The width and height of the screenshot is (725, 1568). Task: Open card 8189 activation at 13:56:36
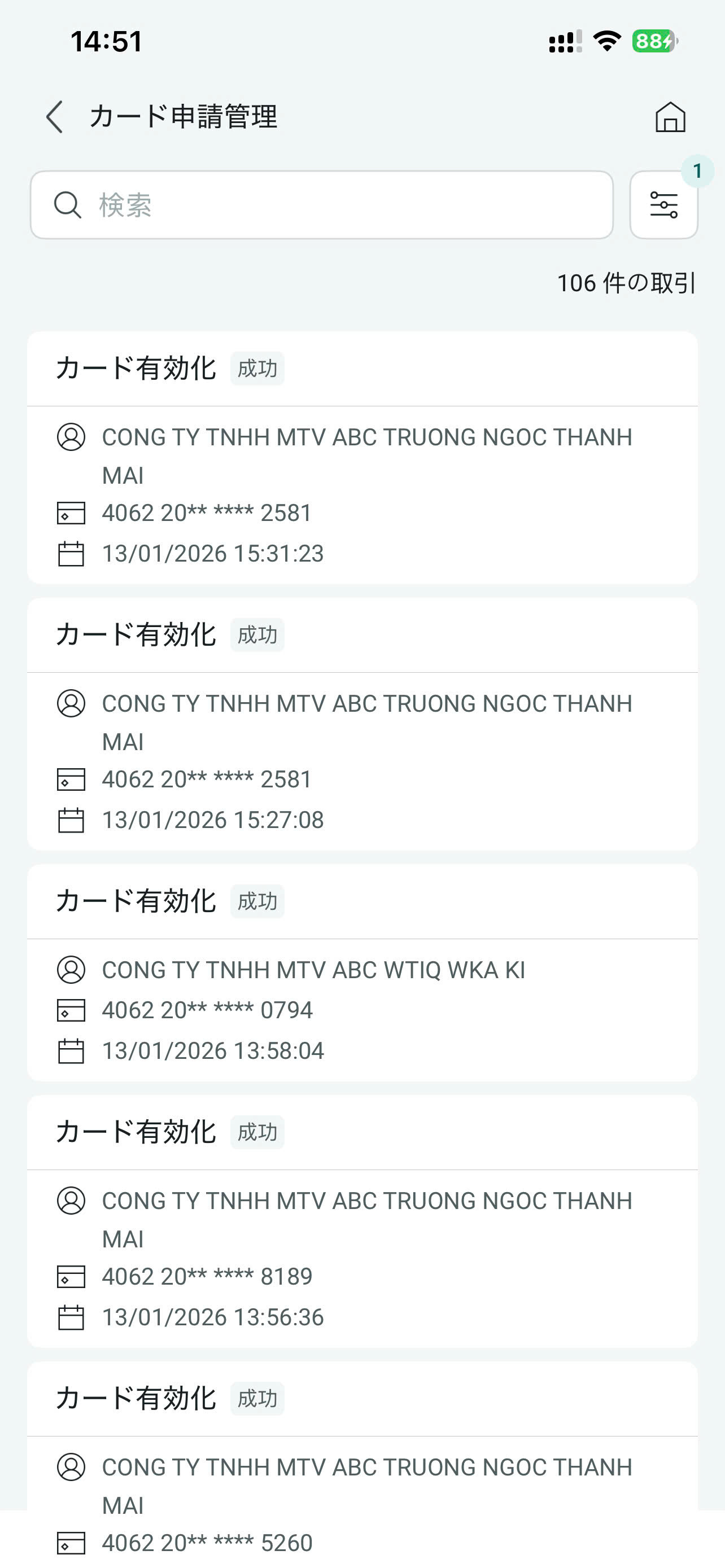point(362,1221)
